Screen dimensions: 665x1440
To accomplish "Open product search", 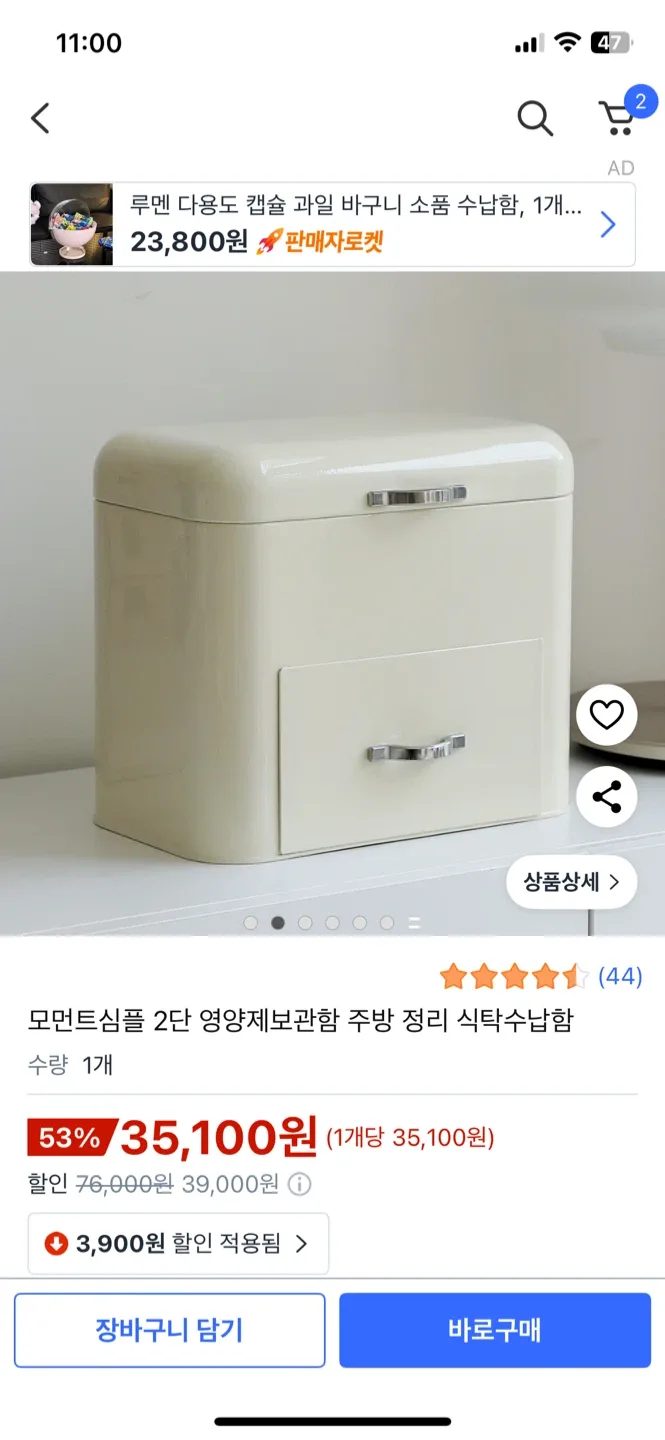I will tap(535, 119).
